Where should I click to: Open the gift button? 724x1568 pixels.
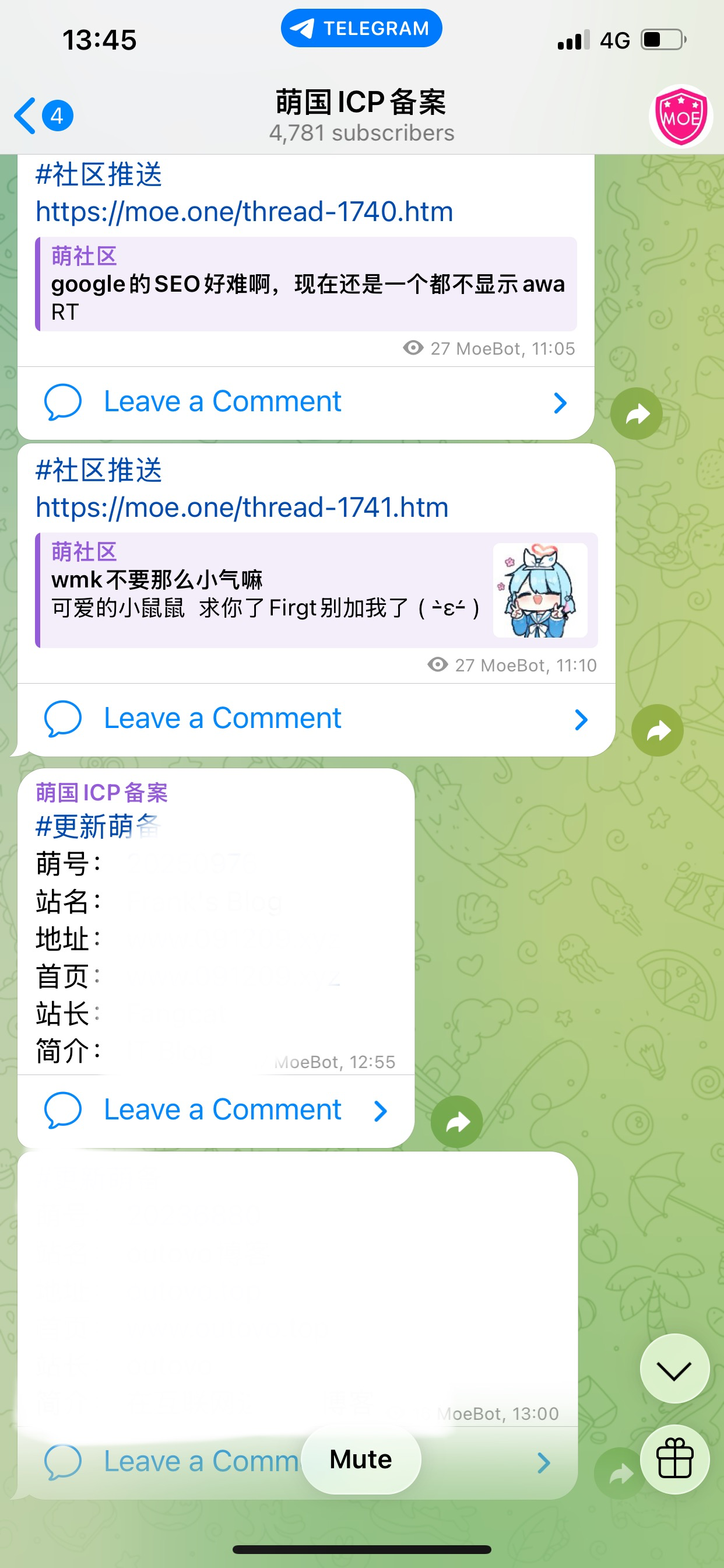pos(674,1458)
